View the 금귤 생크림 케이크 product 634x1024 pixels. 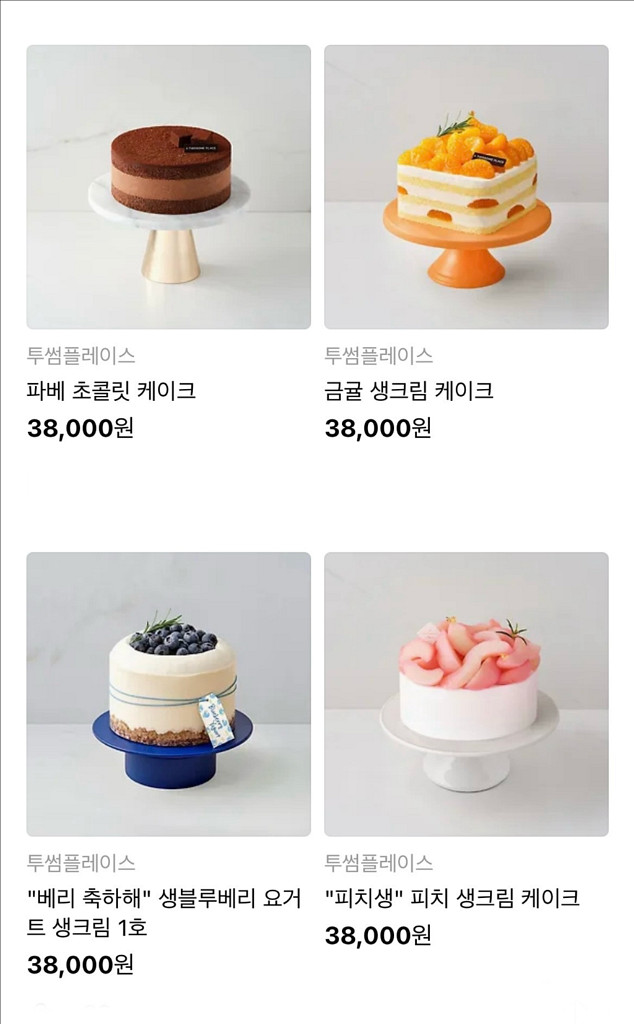click(466, 187)
